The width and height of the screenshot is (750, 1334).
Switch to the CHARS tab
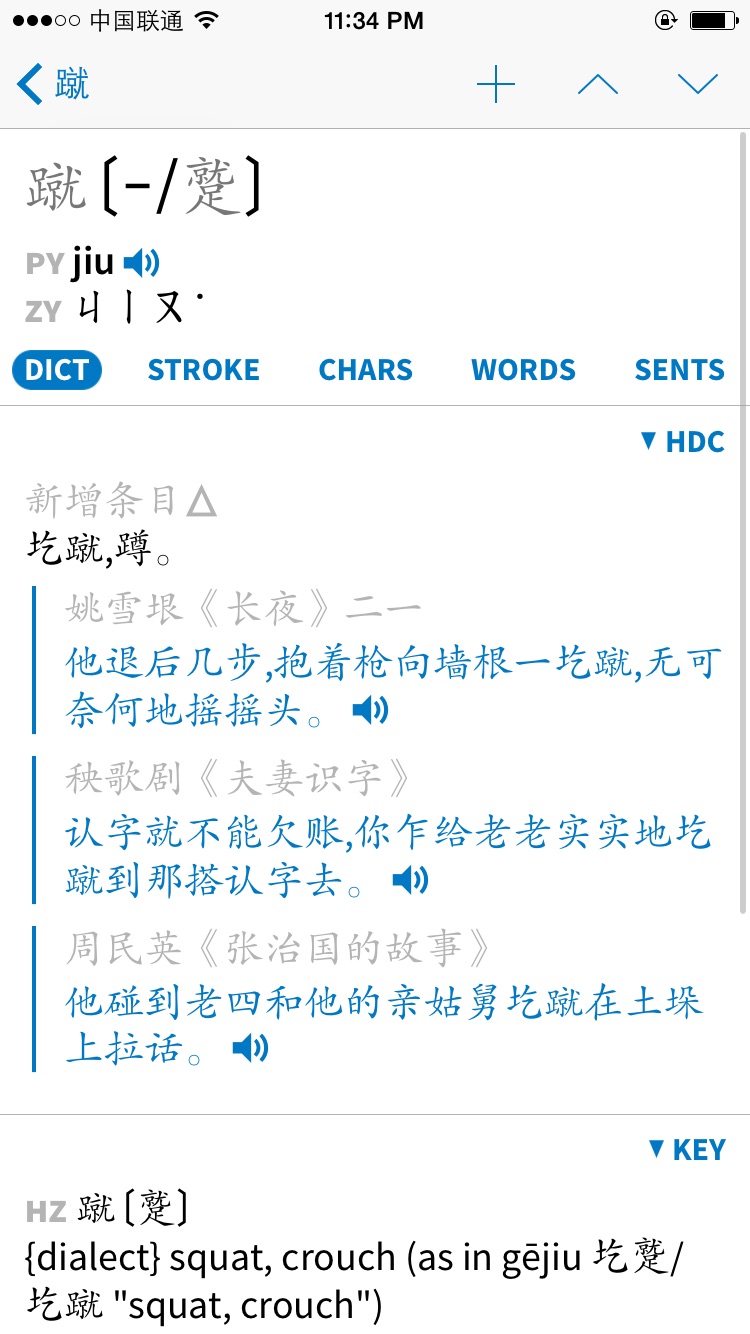365,370
